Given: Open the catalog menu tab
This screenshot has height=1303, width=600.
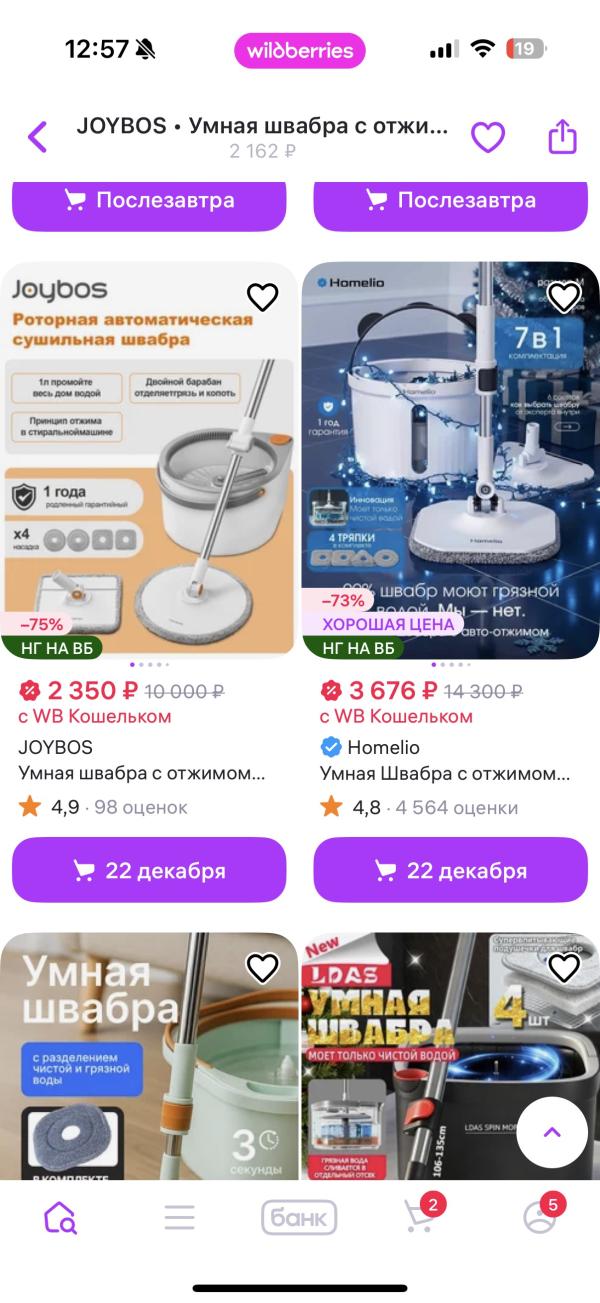Looking at the screenshot, I should pos(180,1217).
